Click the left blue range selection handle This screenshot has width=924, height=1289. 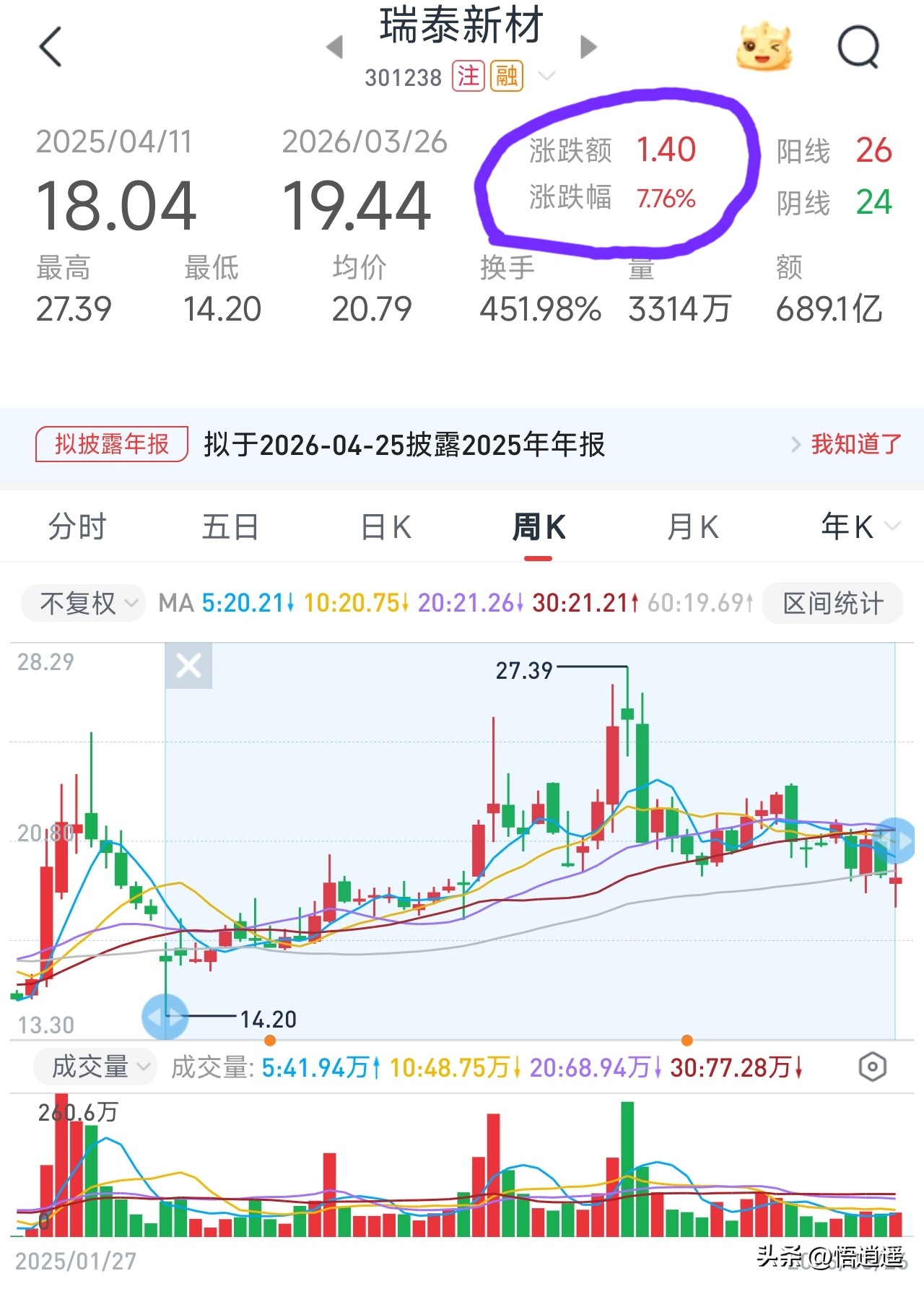(166, 1017)
